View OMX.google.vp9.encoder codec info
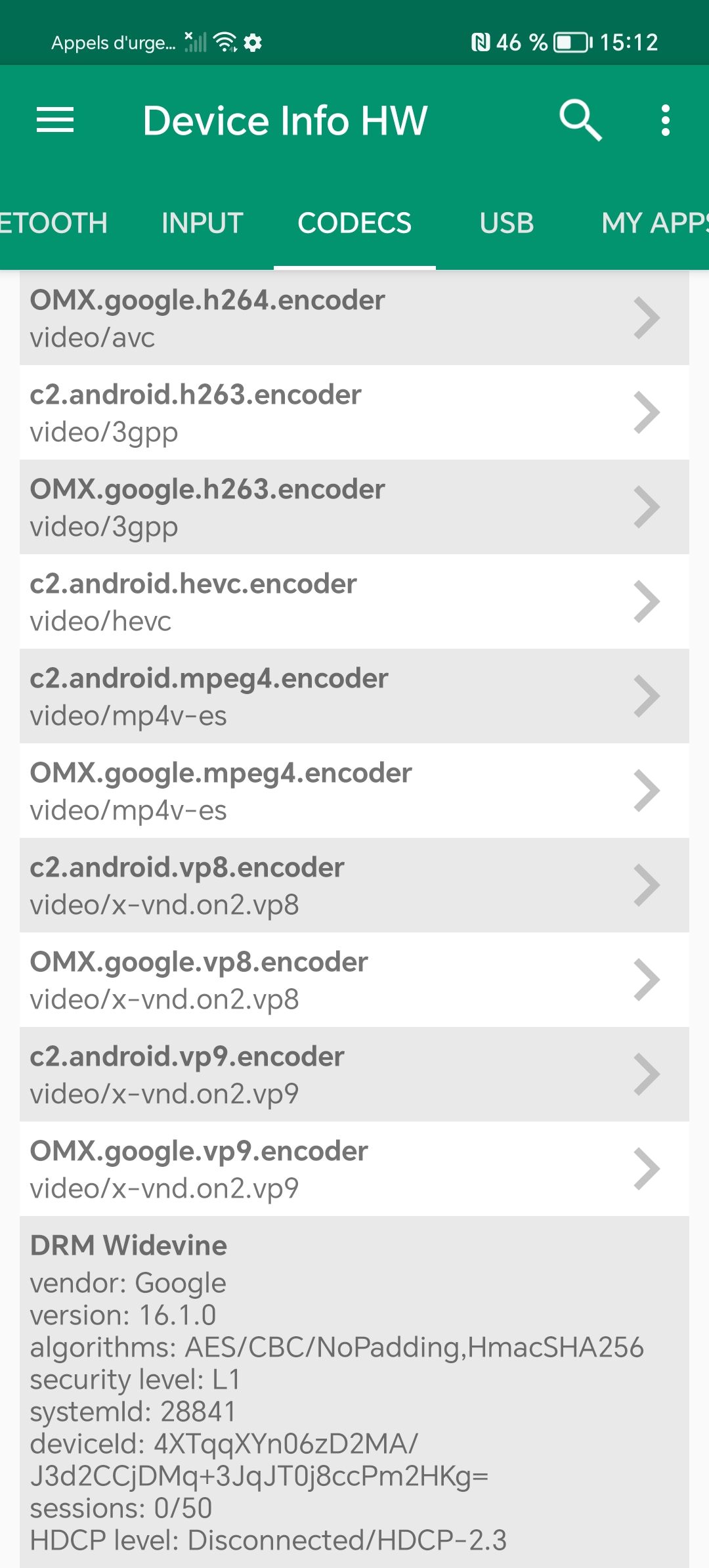Image resolution: width=709 pixels, height=1568 pixels. (354, 1169)
